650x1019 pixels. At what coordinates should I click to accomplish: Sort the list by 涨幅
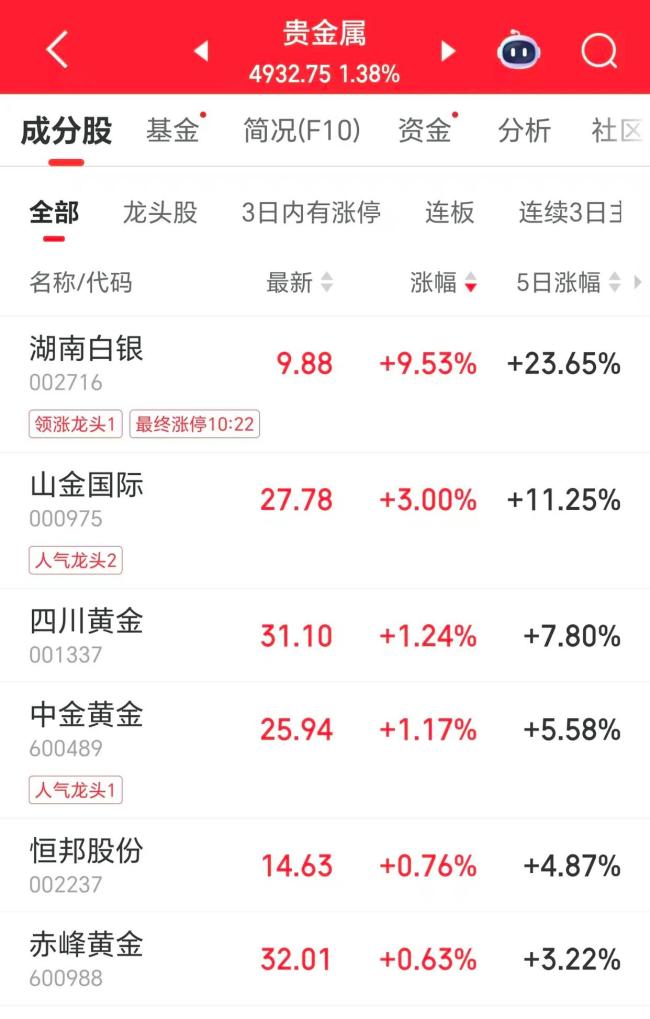click(443, 283)
